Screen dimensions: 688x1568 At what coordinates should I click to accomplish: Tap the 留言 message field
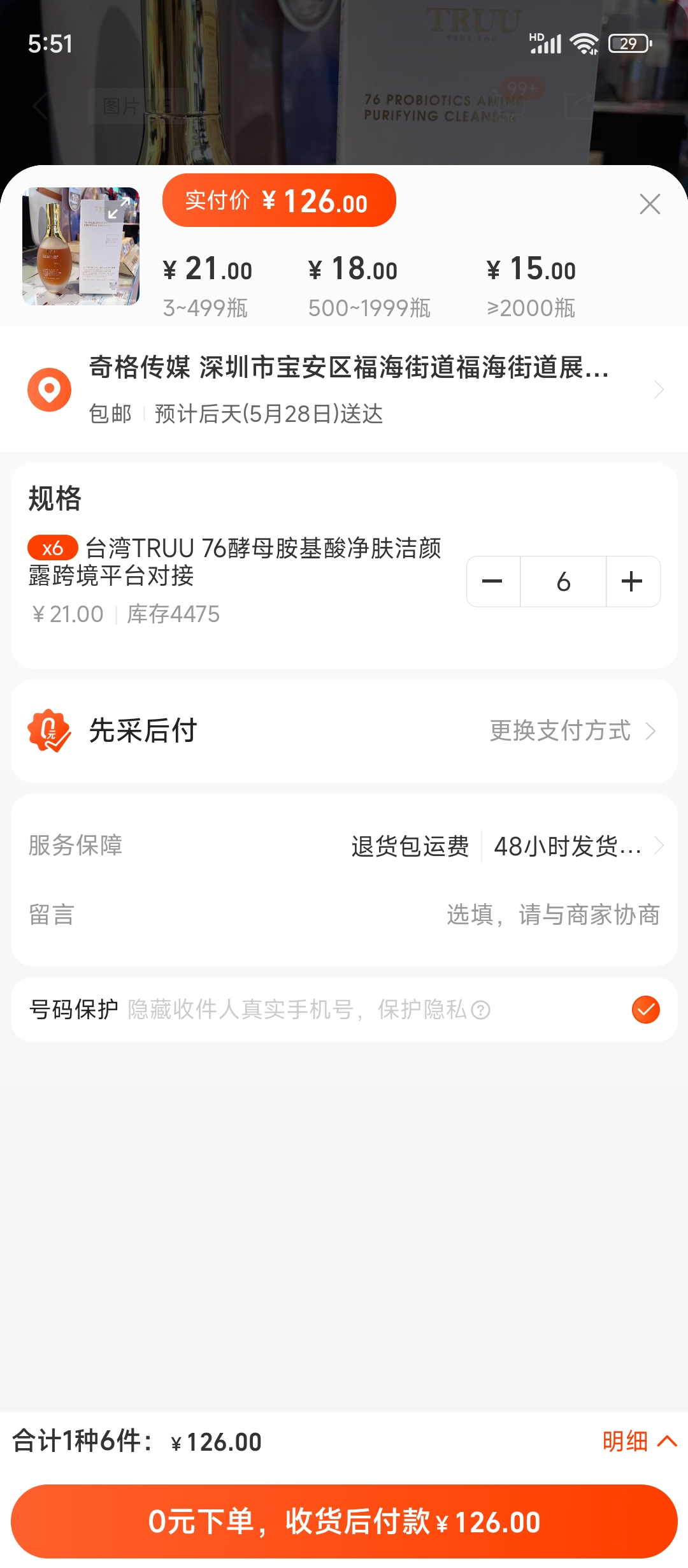(x=552, y=915)
